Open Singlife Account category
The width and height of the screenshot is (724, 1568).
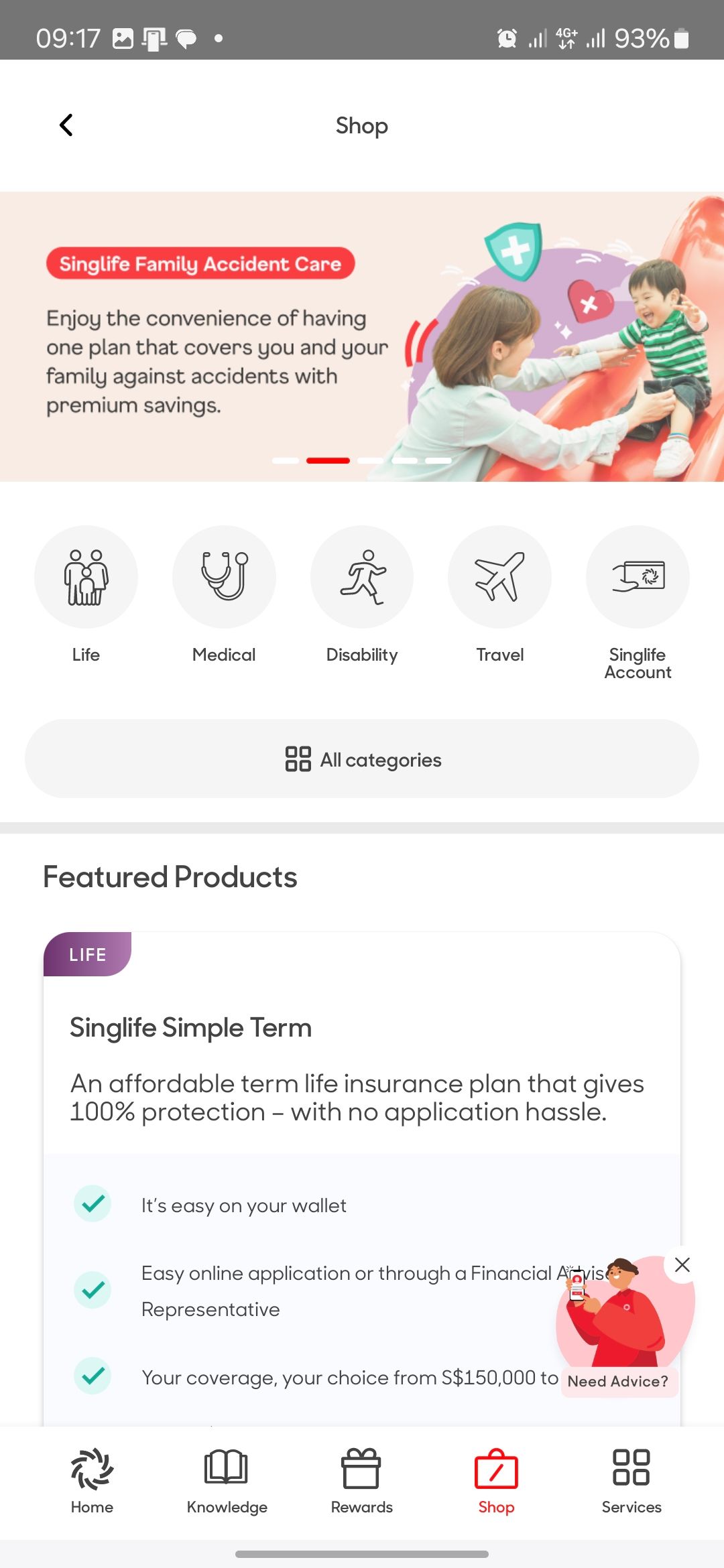click(638, 577)
